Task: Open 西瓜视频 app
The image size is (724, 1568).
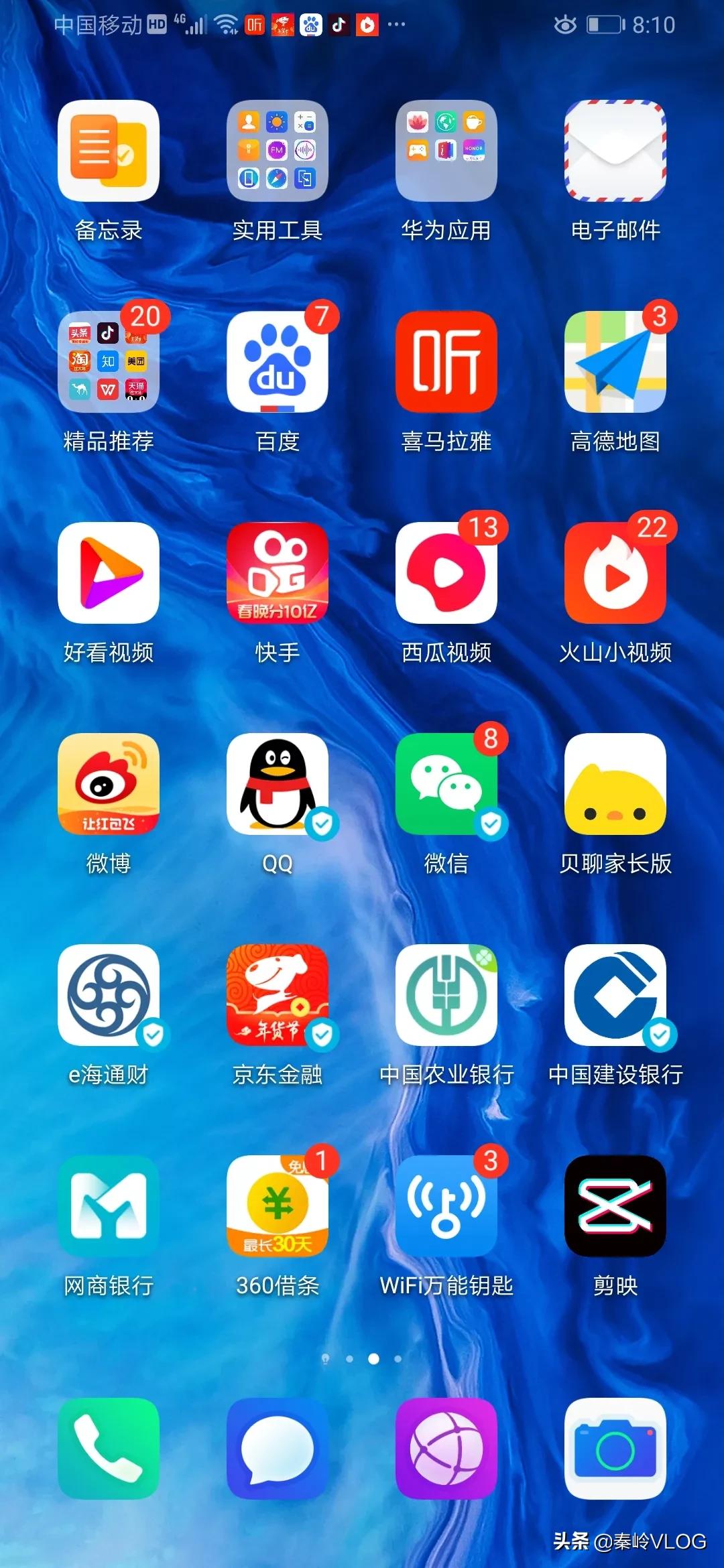Action: click(446, 573)
